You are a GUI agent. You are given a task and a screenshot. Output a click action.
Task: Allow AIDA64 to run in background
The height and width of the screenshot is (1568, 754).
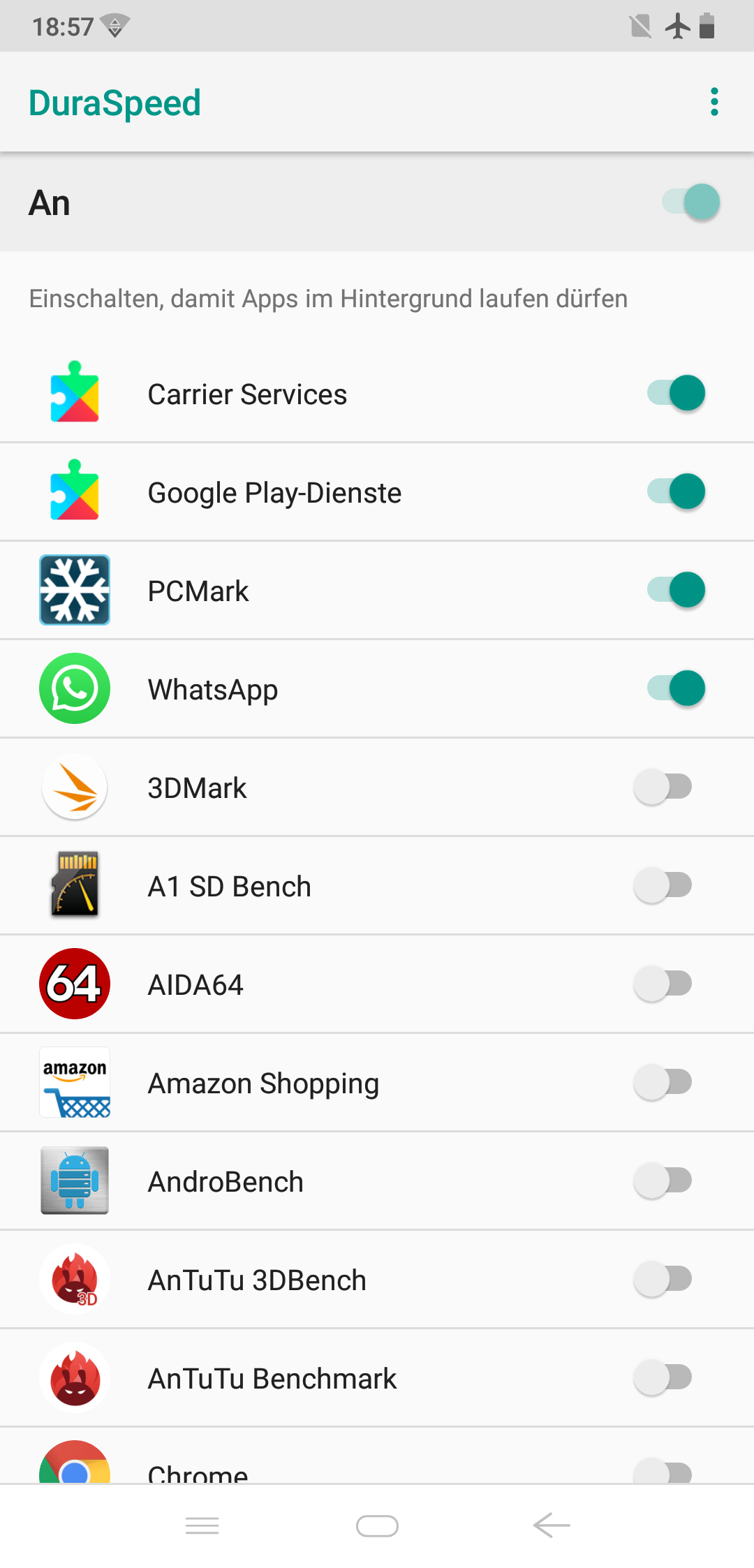663,984
